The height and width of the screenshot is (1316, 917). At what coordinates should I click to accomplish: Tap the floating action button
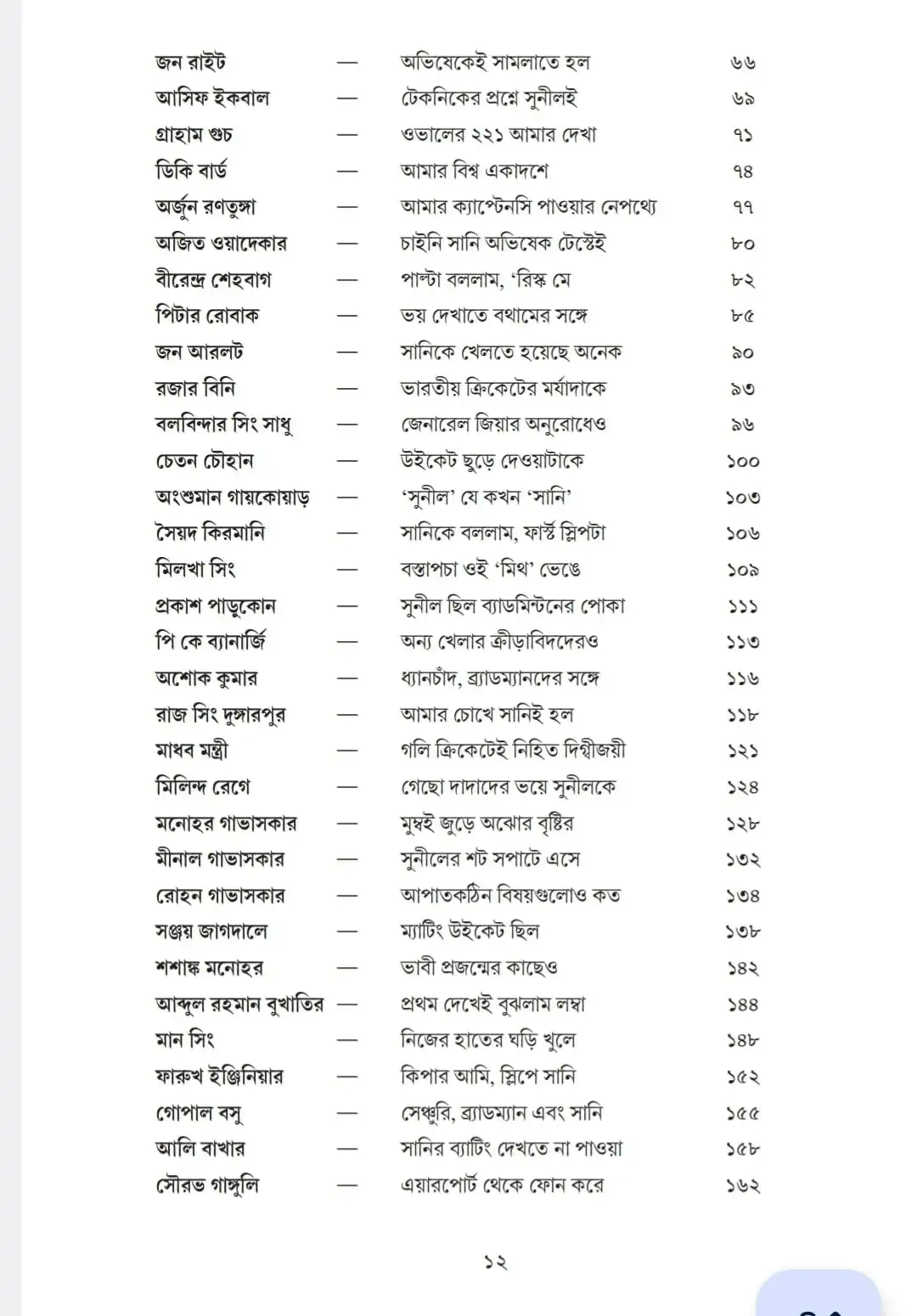tap(818, 1294)
